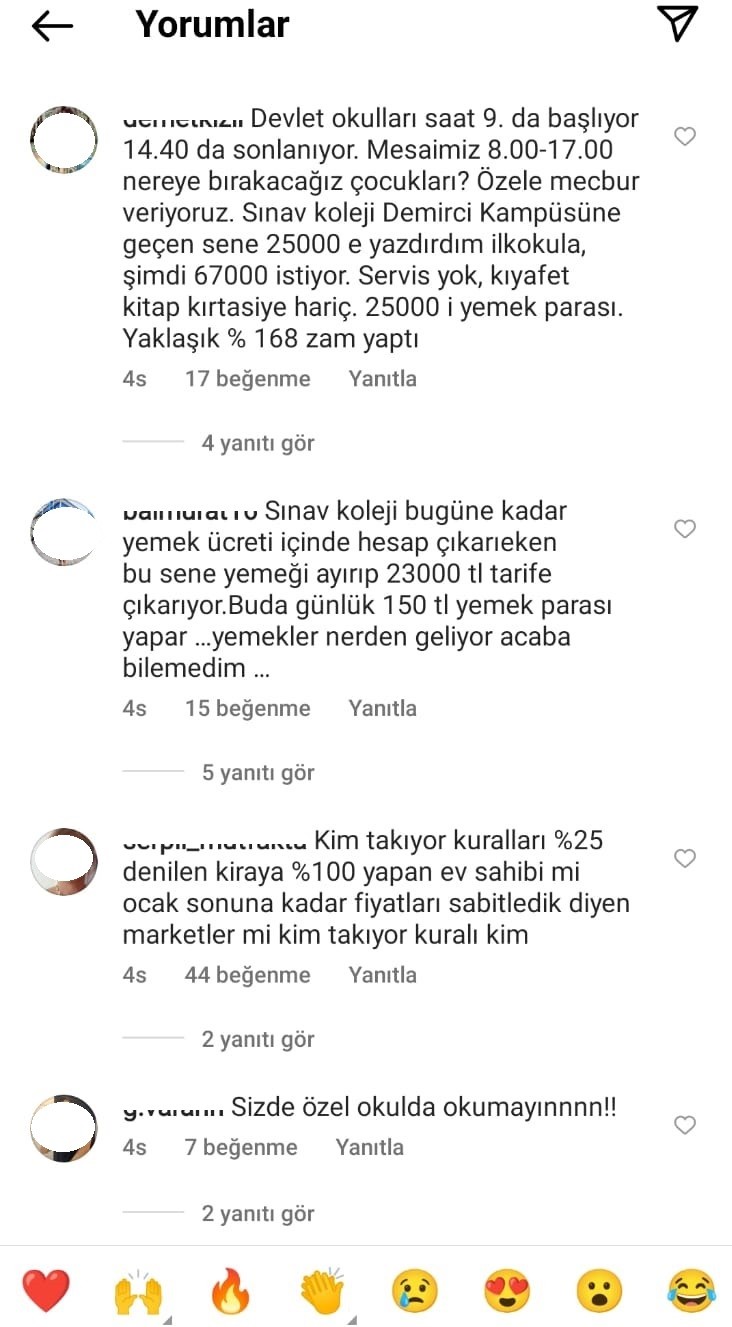Image resolution: width=732 pixels, height=1327 pixels.
Task: Insert the crying face emoji
Action: (x=414, y=1290)
